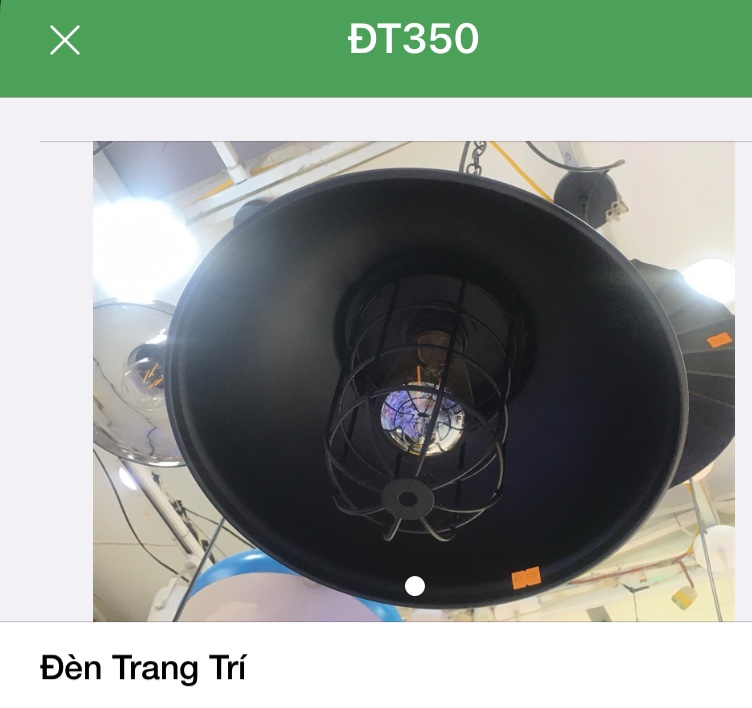The image size is (752, 708).
Task: Open the lamp product photo
Action: (x=413, y=380)
